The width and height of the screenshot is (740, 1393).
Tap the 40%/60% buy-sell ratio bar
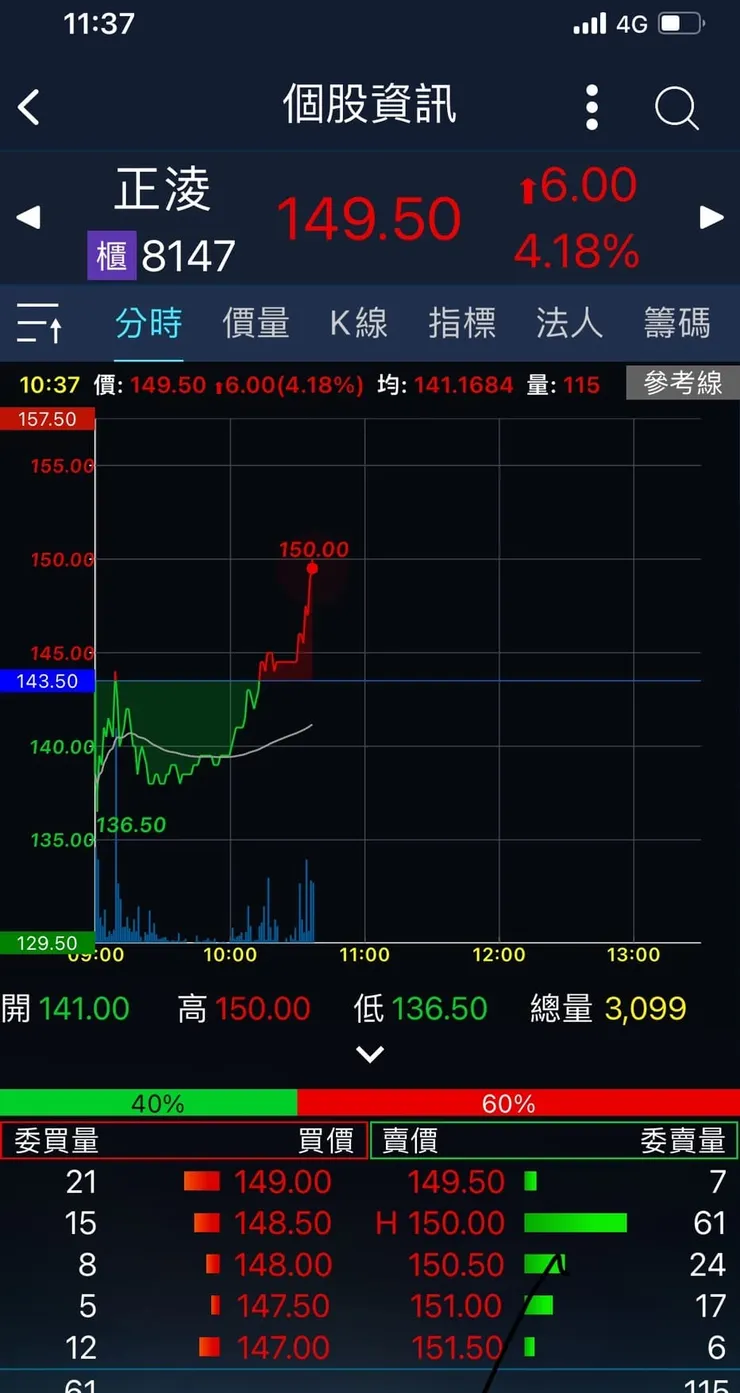point(370,1103)
